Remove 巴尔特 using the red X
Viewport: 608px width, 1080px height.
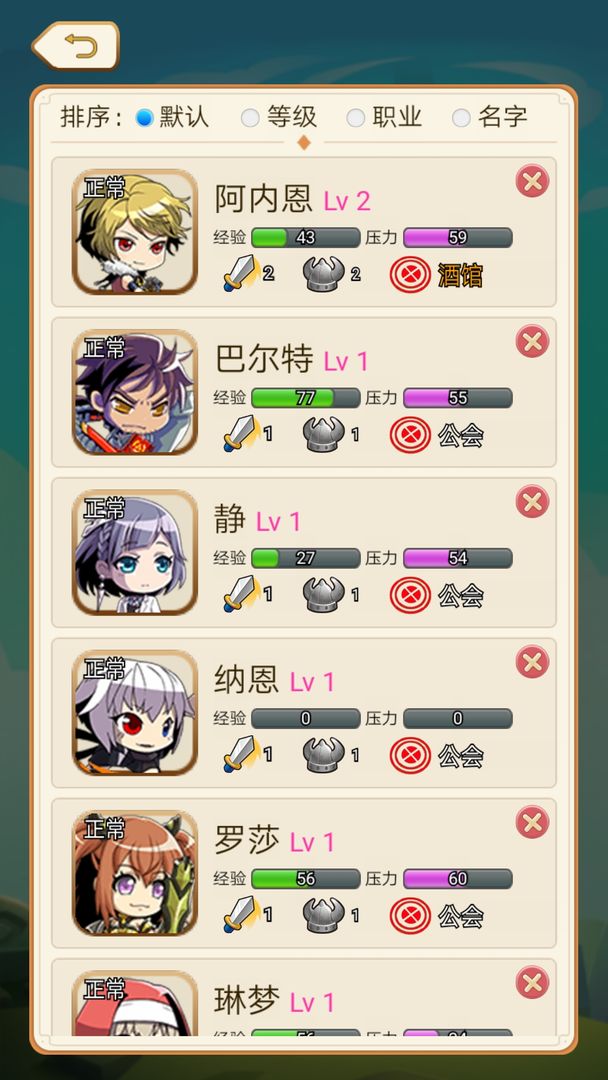click(532, 341)
